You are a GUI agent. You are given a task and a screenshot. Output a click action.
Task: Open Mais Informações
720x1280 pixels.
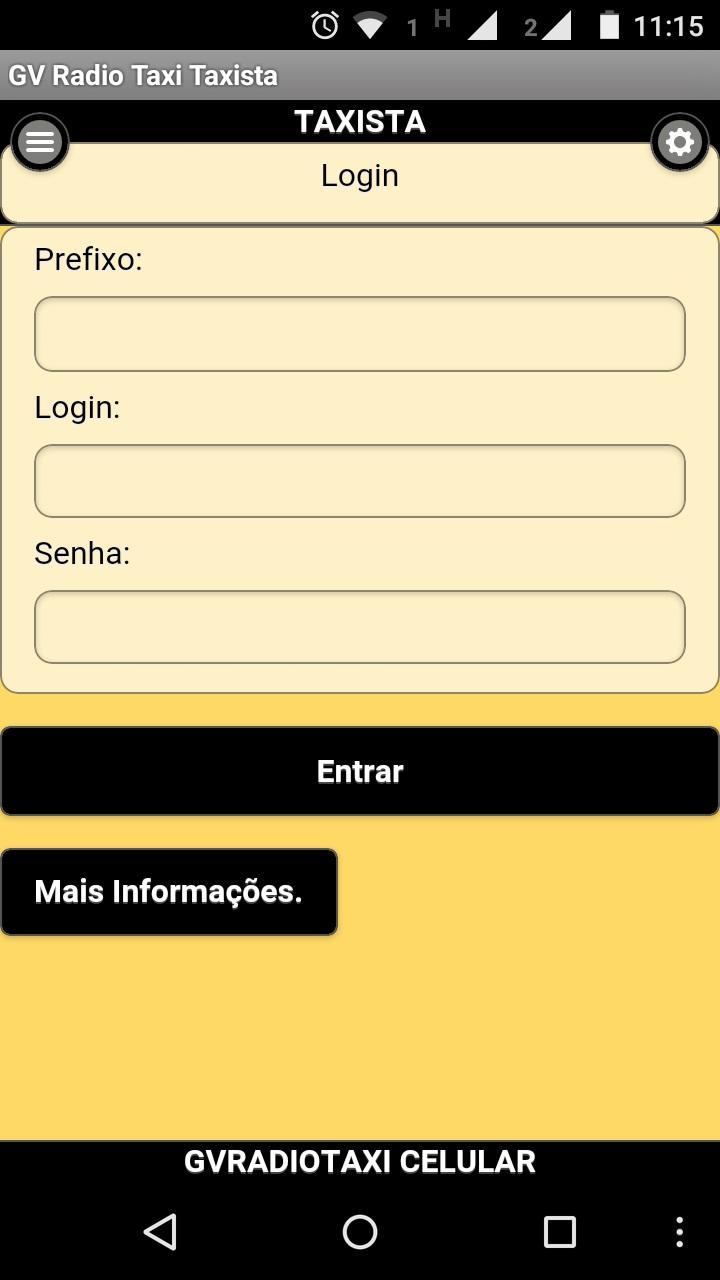pos(169,892)
